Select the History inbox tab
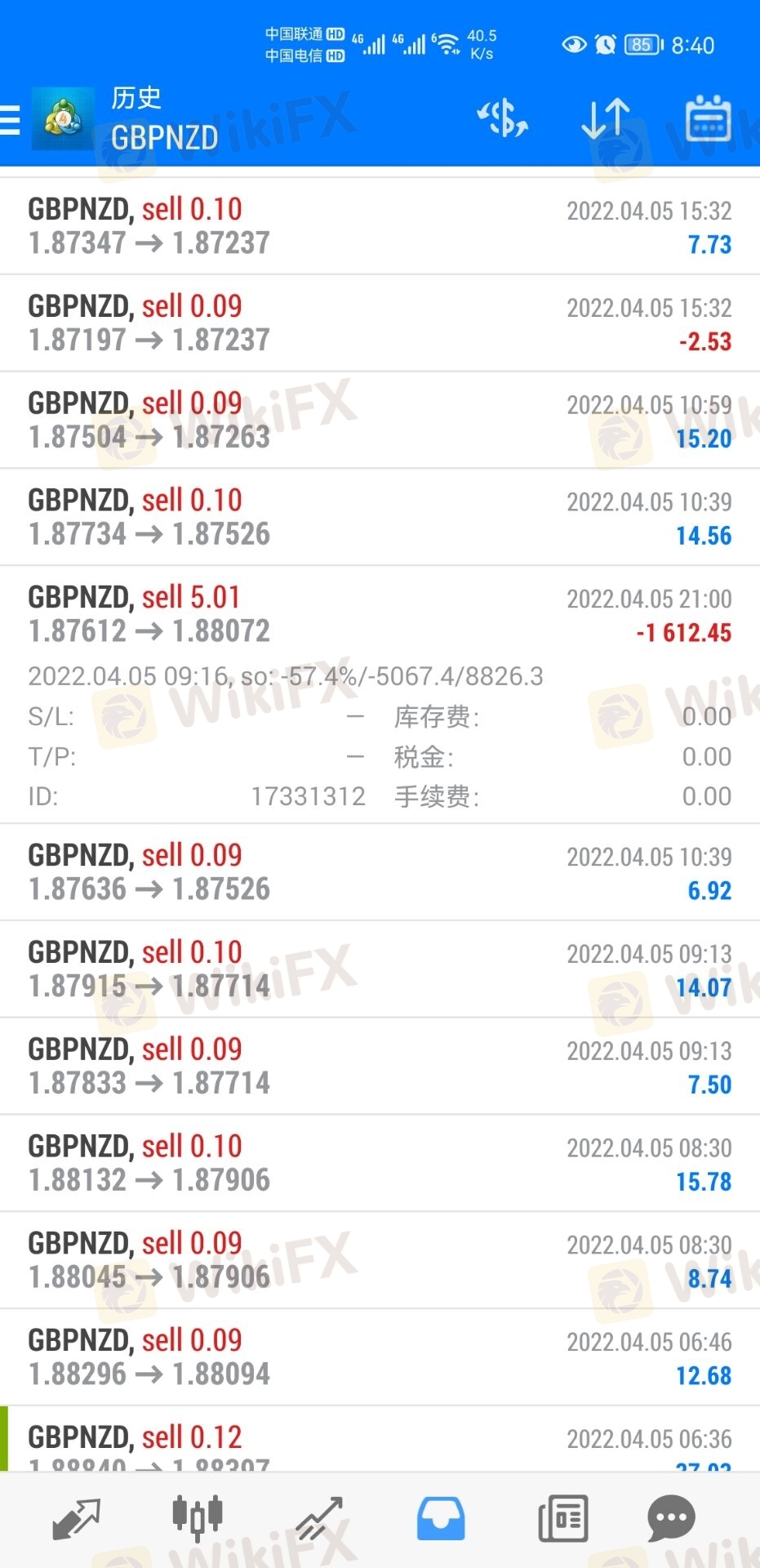 pos(441,1519)
